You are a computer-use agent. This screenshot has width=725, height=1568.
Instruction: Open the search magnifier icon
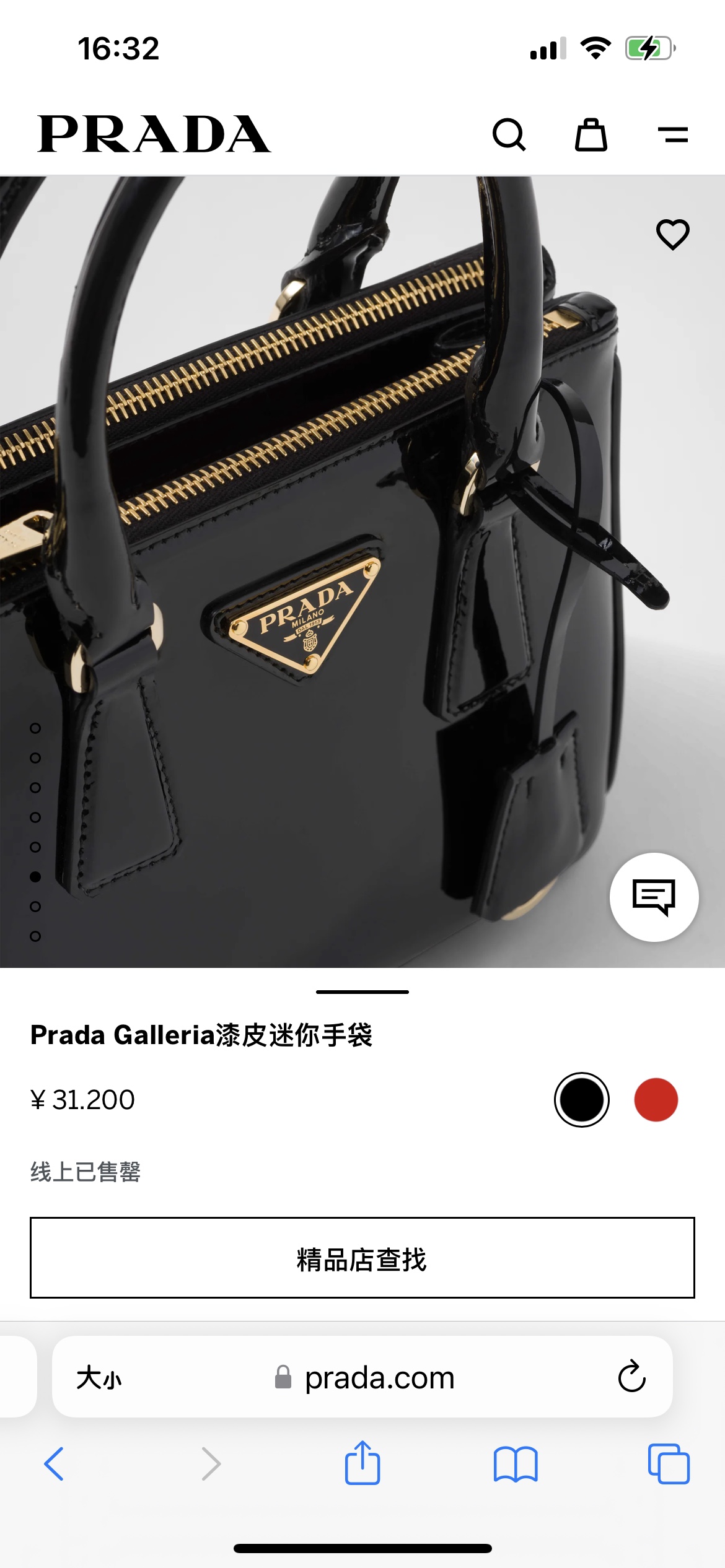pos(509,134)
